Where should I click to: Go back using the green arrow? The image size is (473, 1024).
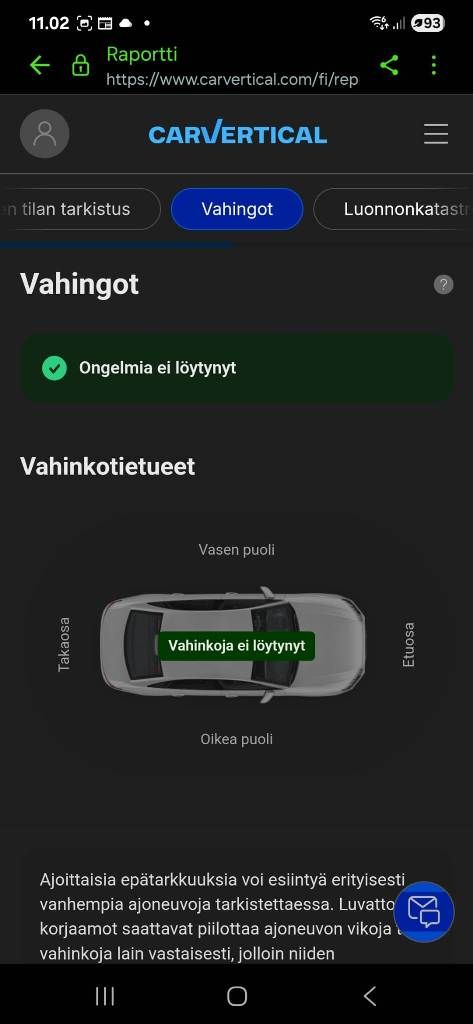[x=40, y=65]
